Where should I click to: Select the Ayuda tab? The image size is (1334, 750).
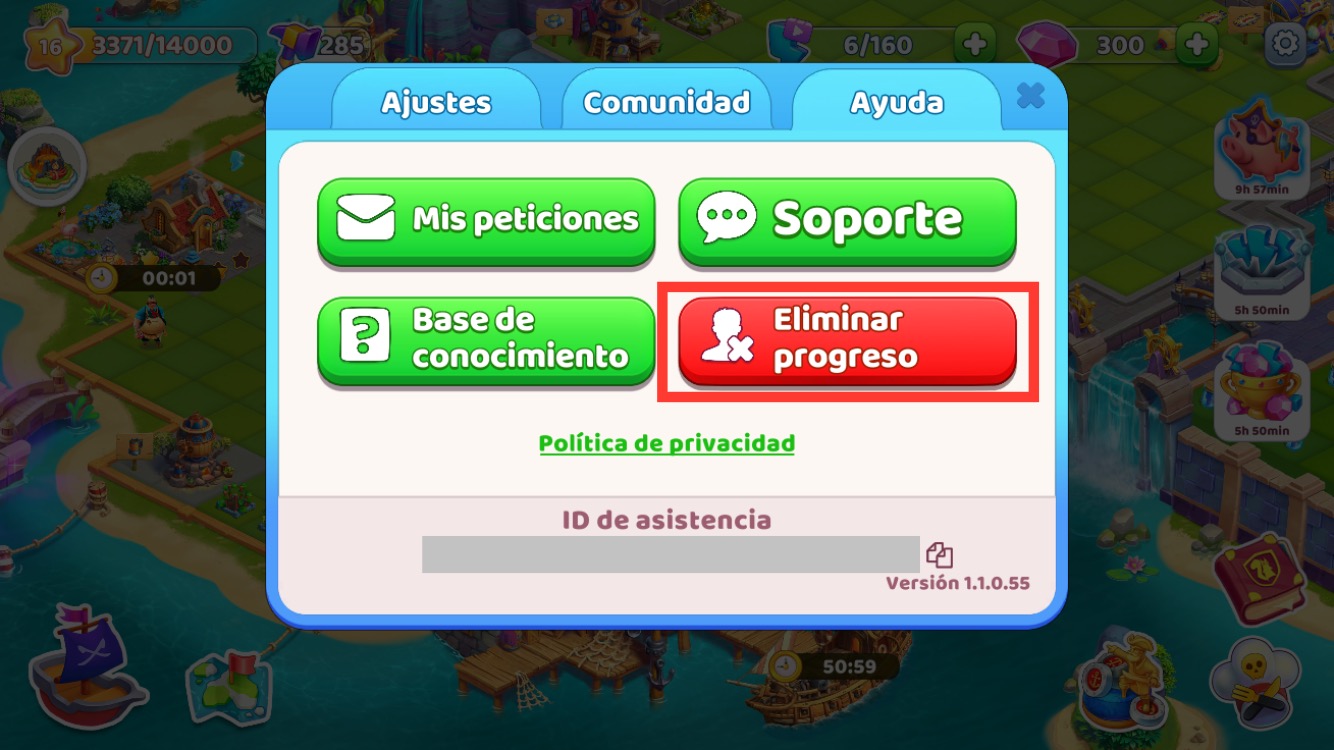[x=896, y=103]
